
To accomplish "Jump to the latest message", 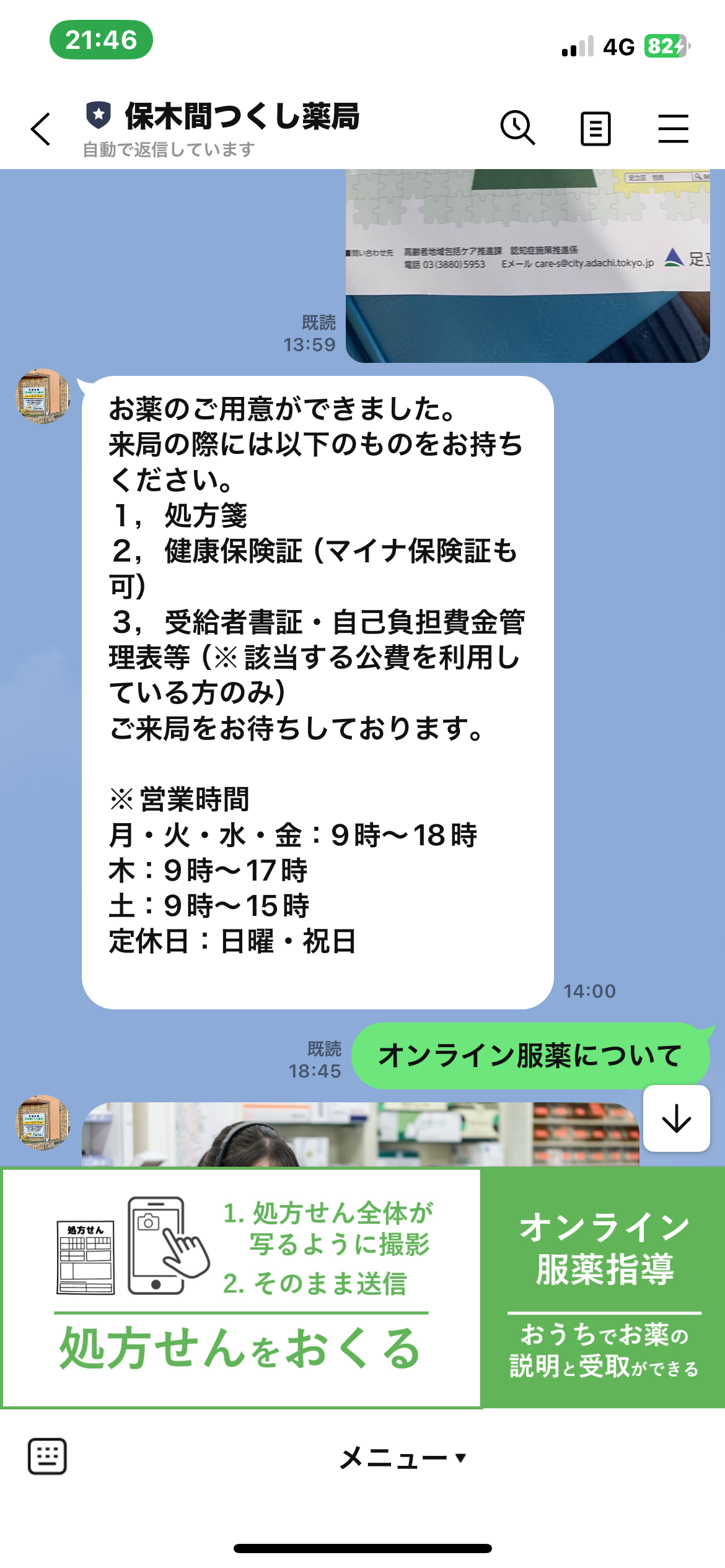I will (x=676, y=1119).
